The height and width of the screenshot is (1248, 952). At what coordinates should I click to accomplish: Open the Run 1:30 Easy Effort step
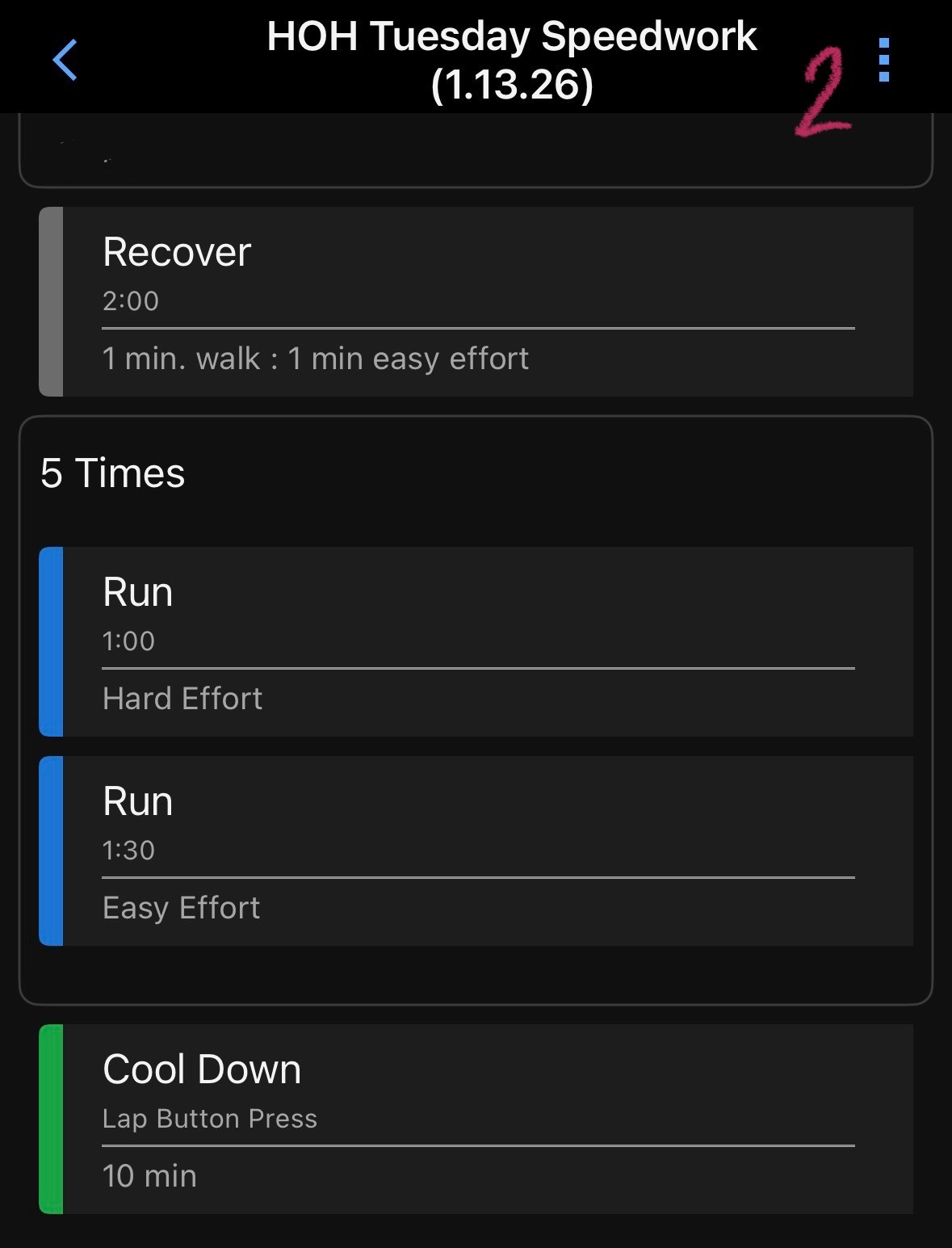[476, 851]
